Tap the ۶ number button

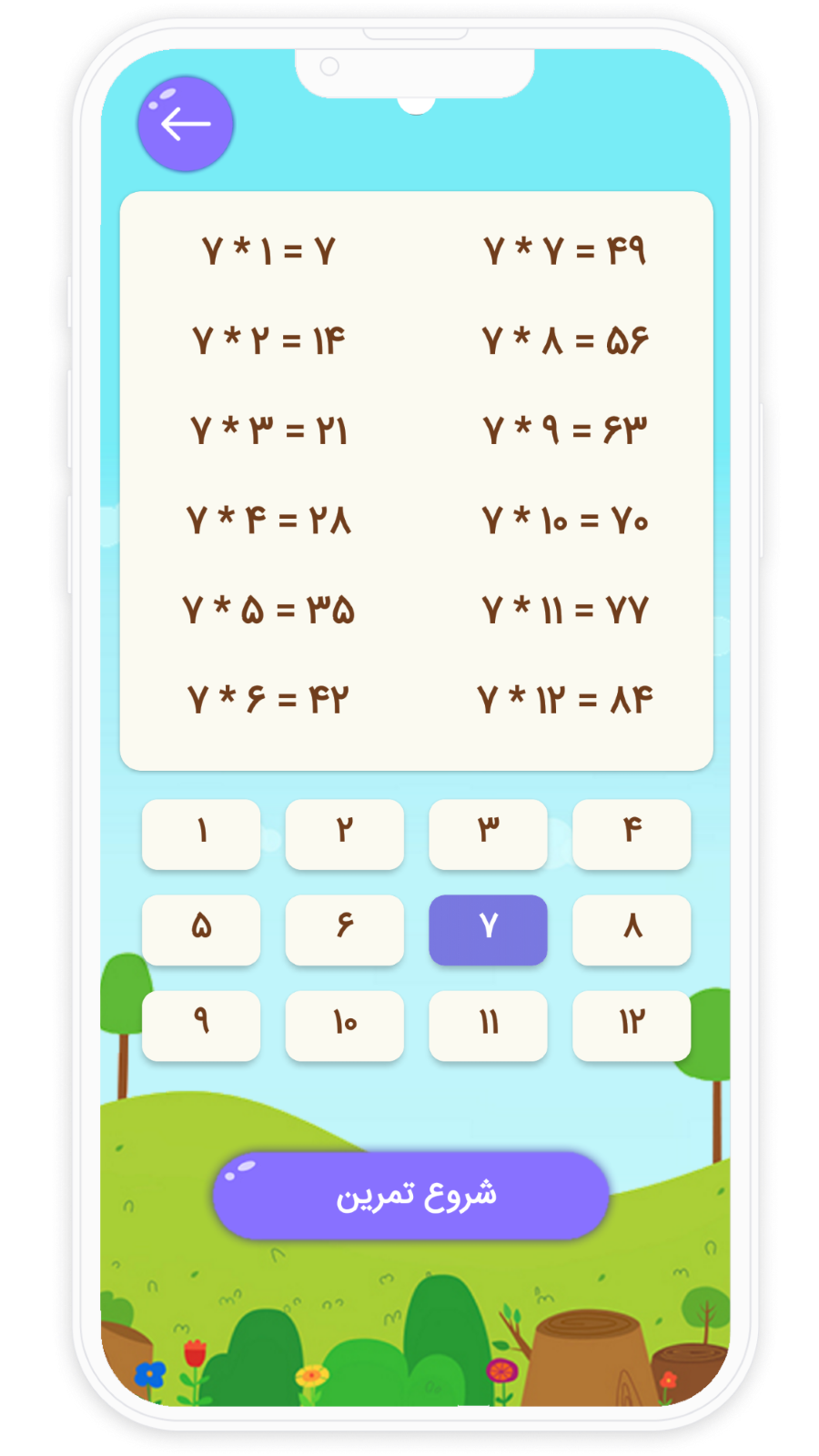tap(344, 929)
